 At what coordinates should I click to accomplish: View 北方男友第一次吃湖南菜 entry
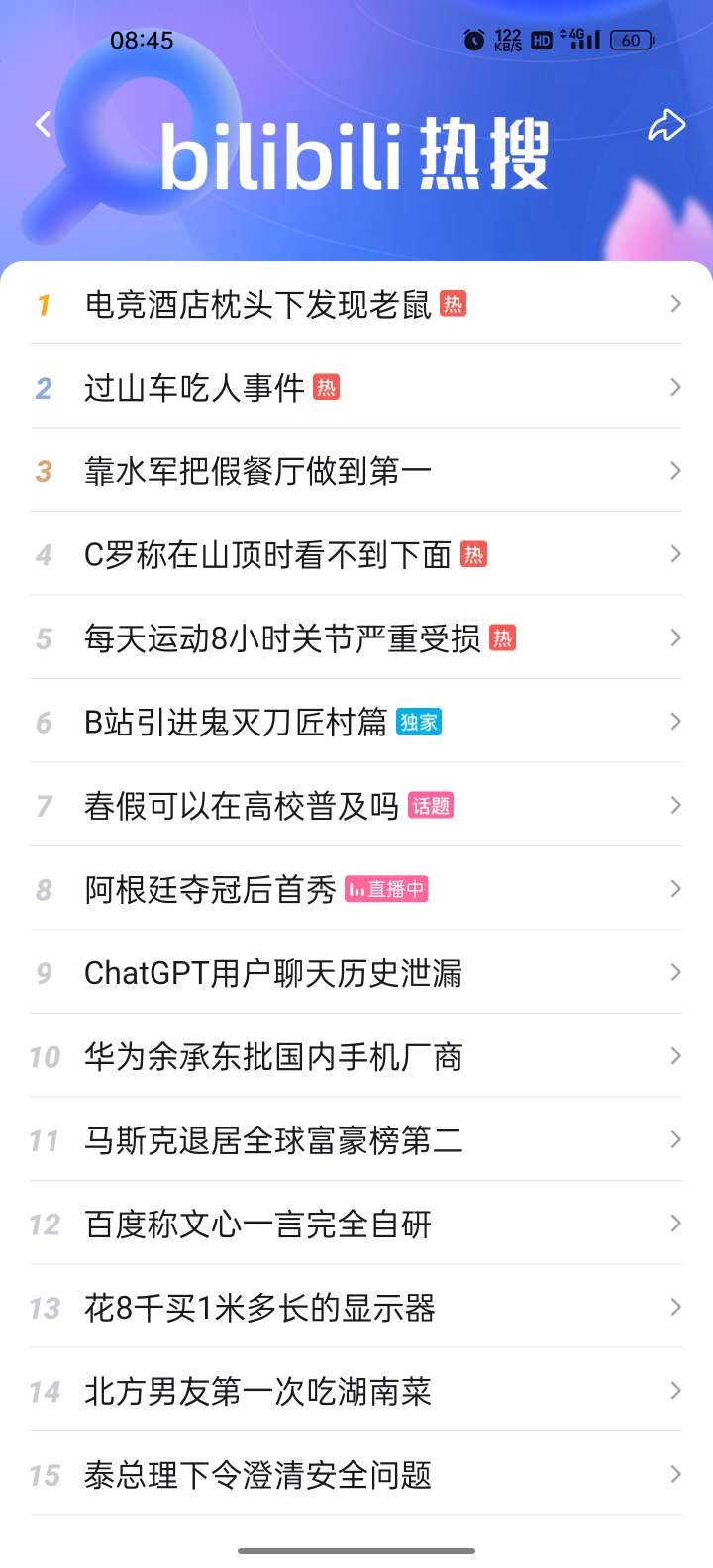[x=257, y=1392]
